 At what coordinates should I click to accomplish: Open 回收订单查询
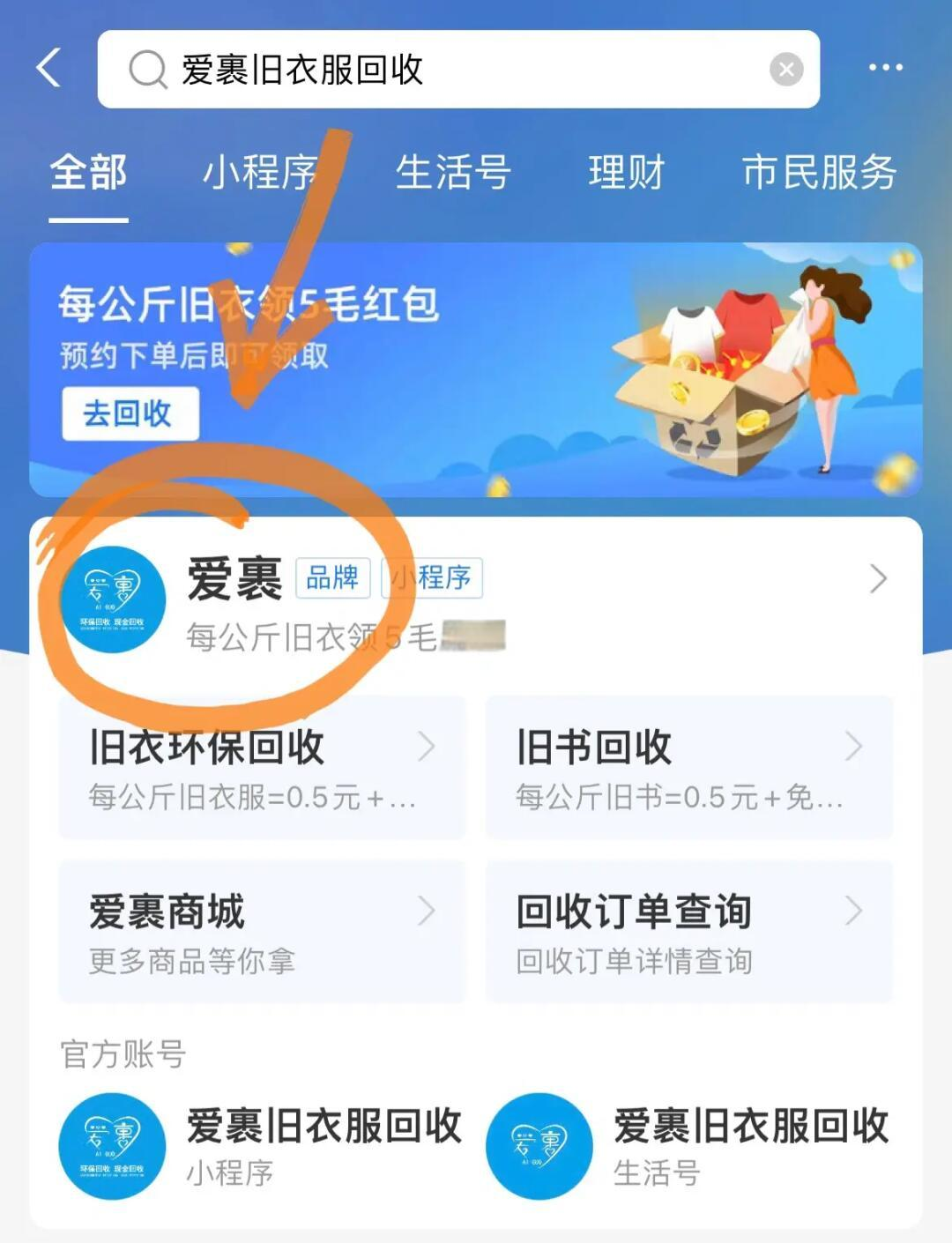[688, 931]
